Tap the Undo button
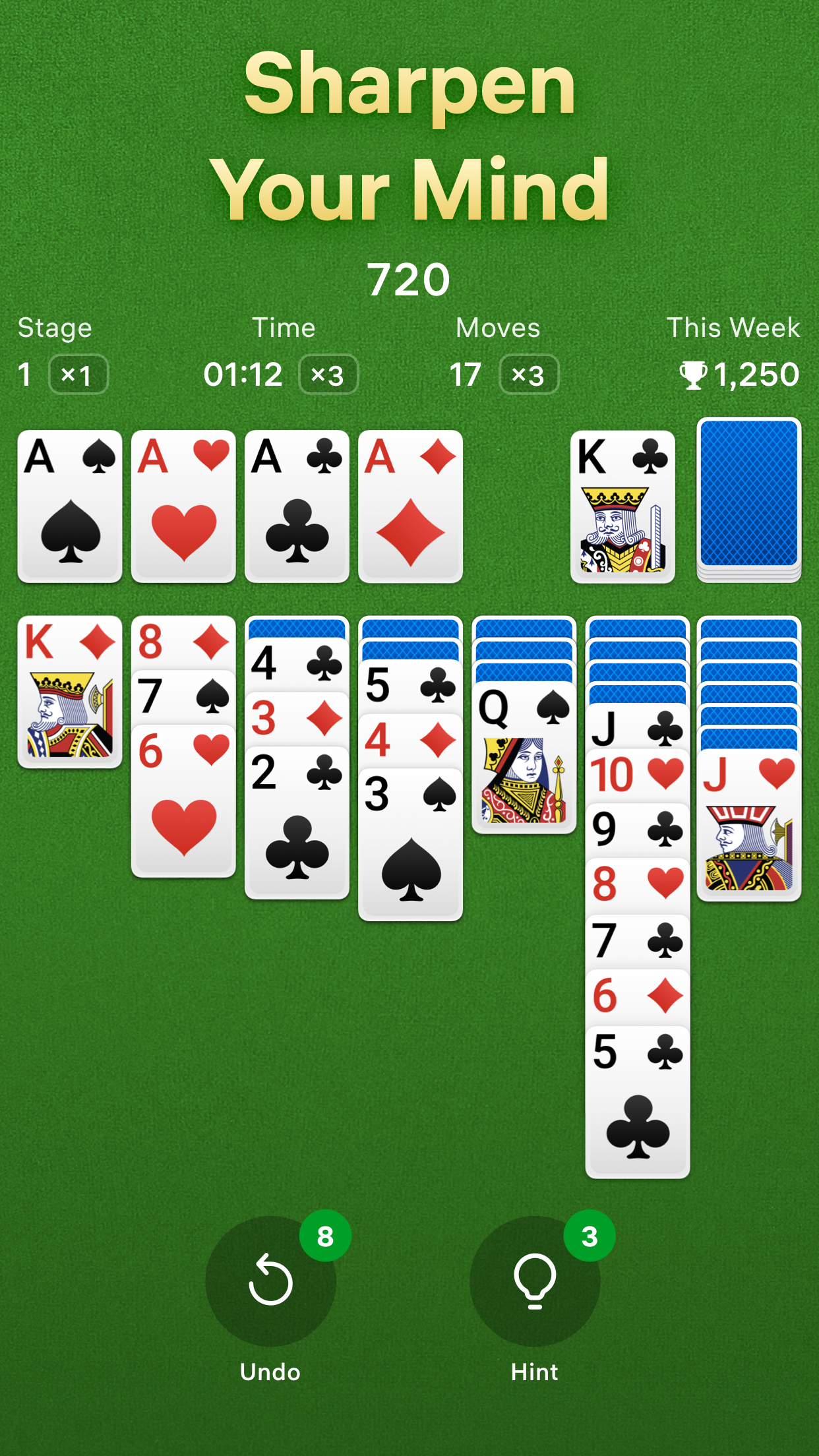 tap(270, 1281)
